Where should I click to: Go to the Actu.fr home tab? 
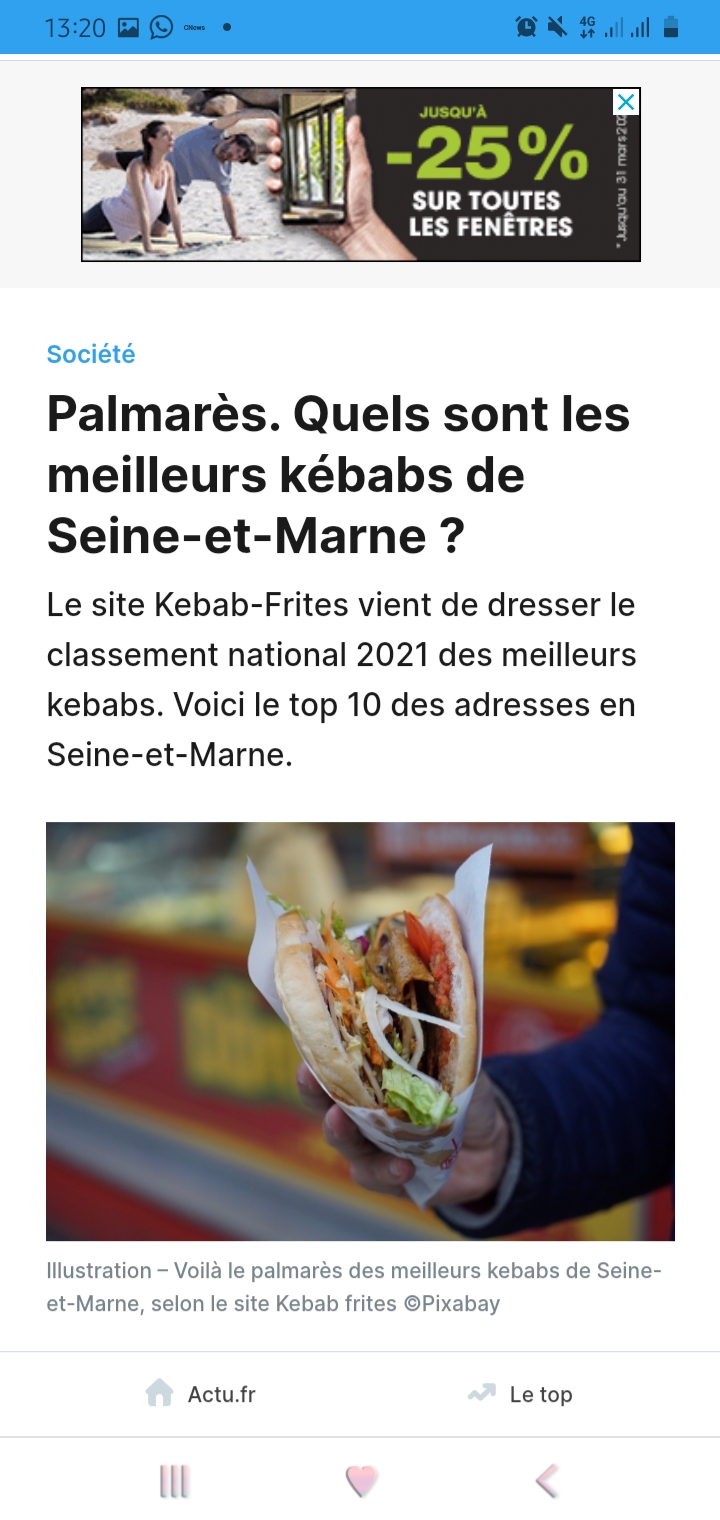[x=201, y=1394]
